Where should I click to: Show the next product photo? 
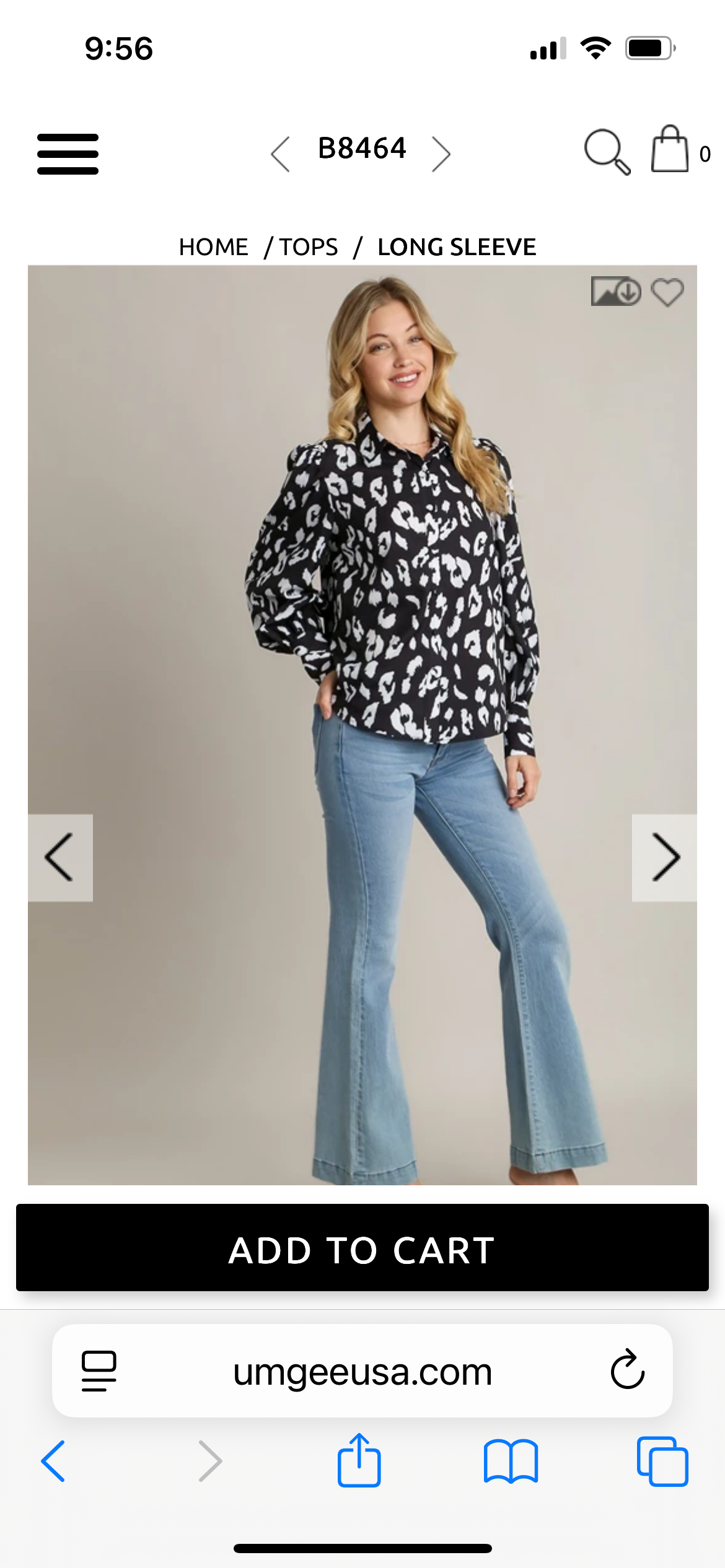[x=665, y=858]
